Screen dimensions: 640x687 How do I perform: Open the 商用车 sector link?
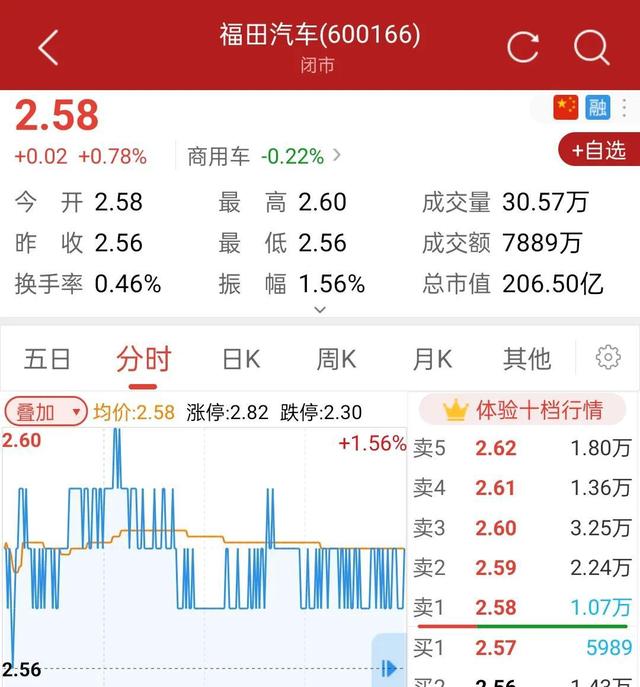point(265,156)
